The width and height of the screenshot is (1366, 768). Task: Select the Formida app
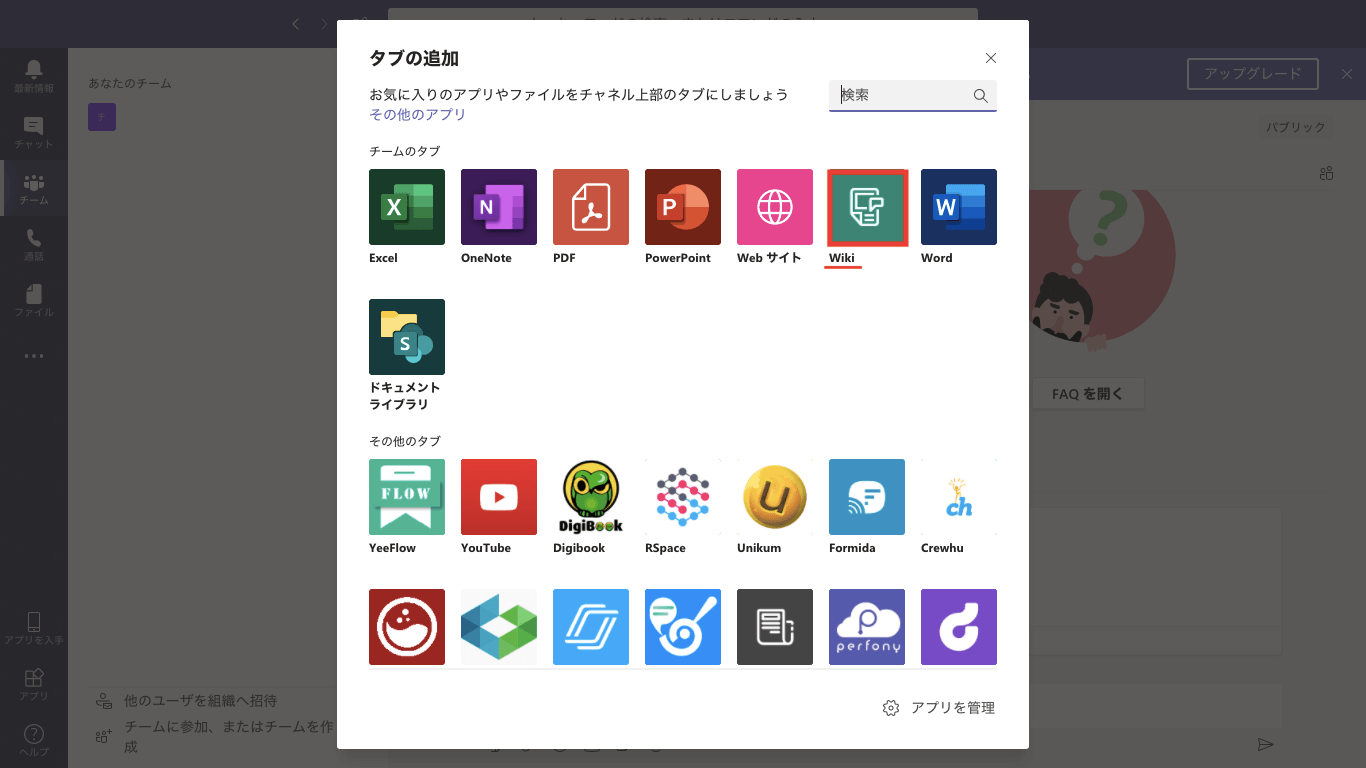pos(867,497)
